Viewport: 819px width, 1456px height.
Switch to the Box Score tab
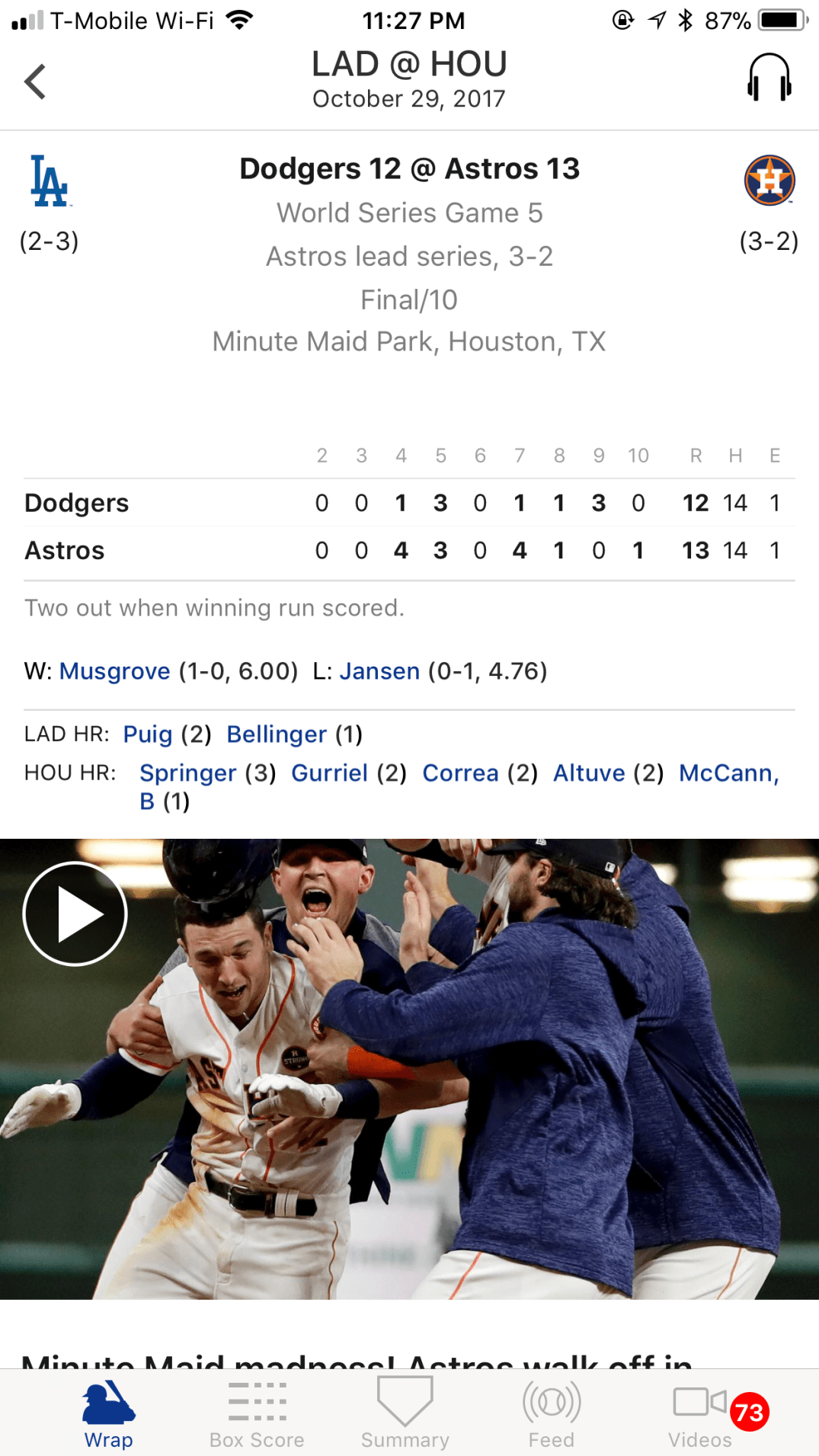point(257,1415)
